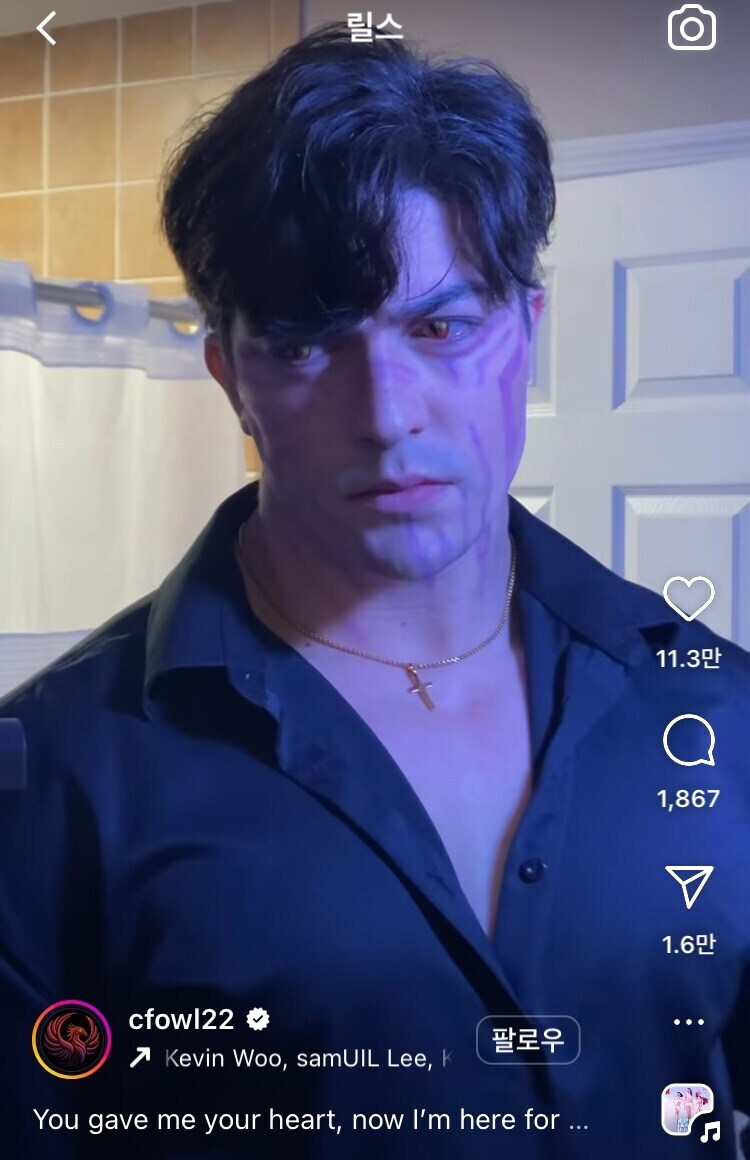Share this reel via the paper plane icon
This screenshot has height=1160, width=750.
(689, 887)
